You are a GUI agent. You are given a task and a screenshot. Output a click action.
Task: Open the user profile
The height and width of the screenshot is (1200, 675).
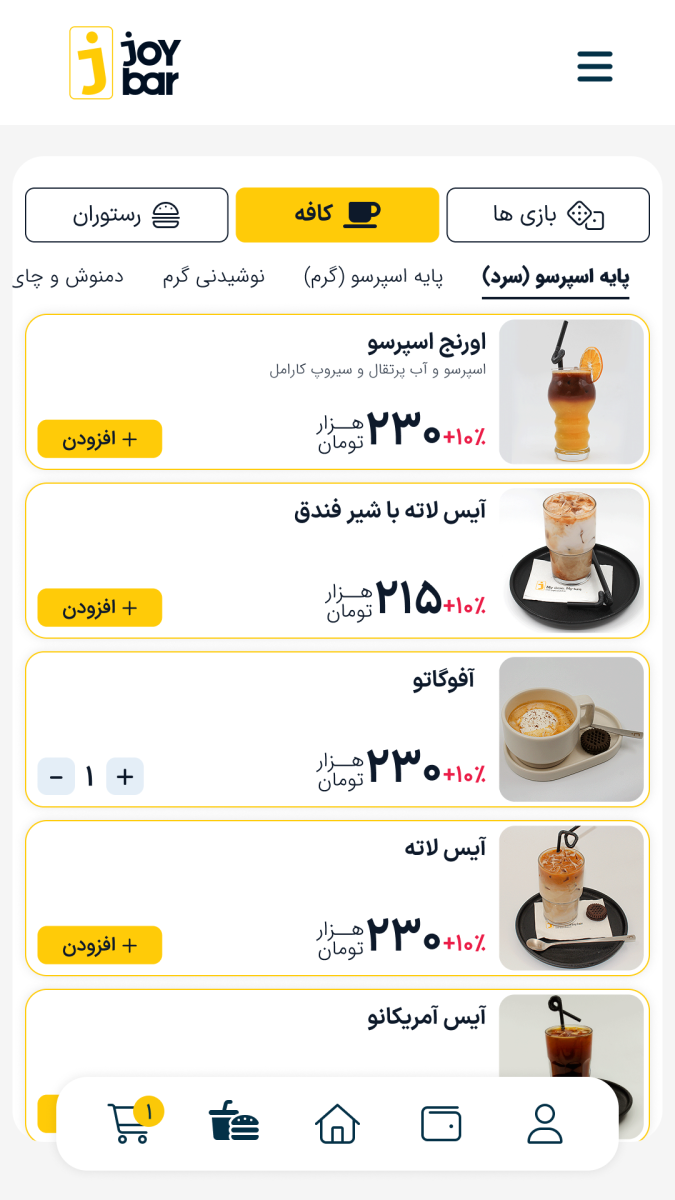point(545,1123)
